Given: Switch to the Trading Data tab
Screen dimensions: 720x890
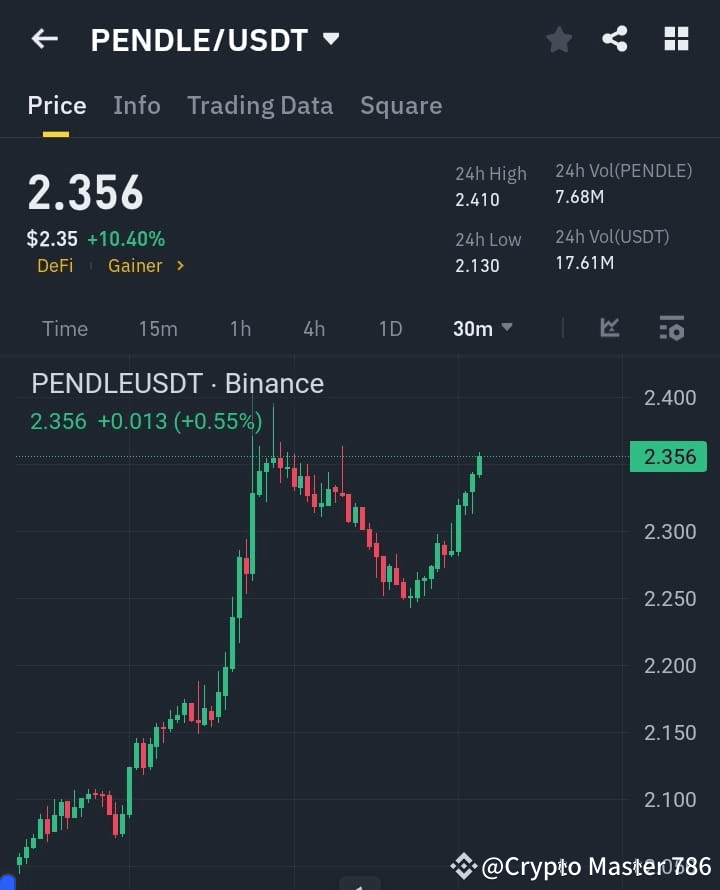Looking at the screenshot, I should (260, 105).
